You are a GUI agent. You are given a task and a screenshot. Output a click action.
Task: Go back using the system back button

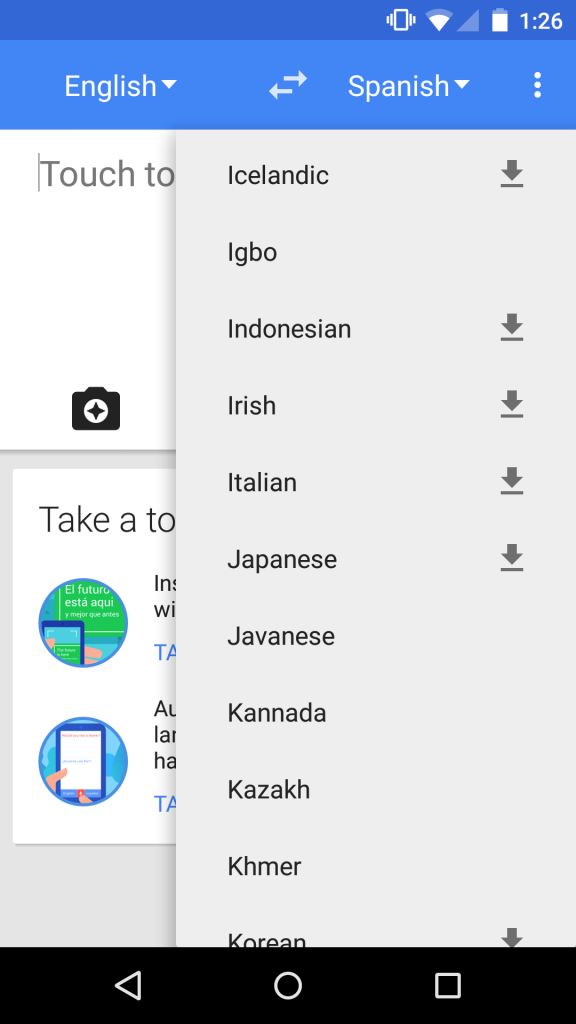[x=129, y=985]
